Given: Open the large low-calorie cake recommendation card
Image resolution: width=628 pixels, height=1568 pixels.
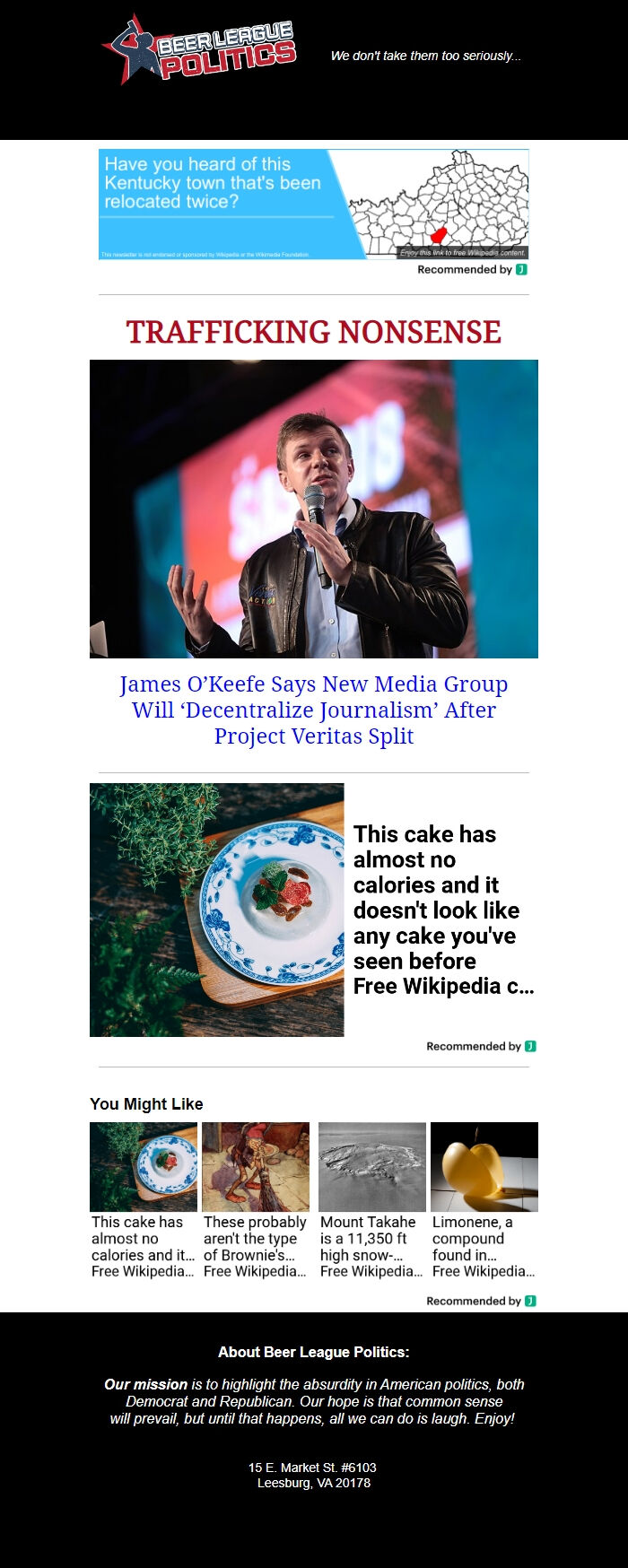Looking at the screenshot, I should 313,910.
